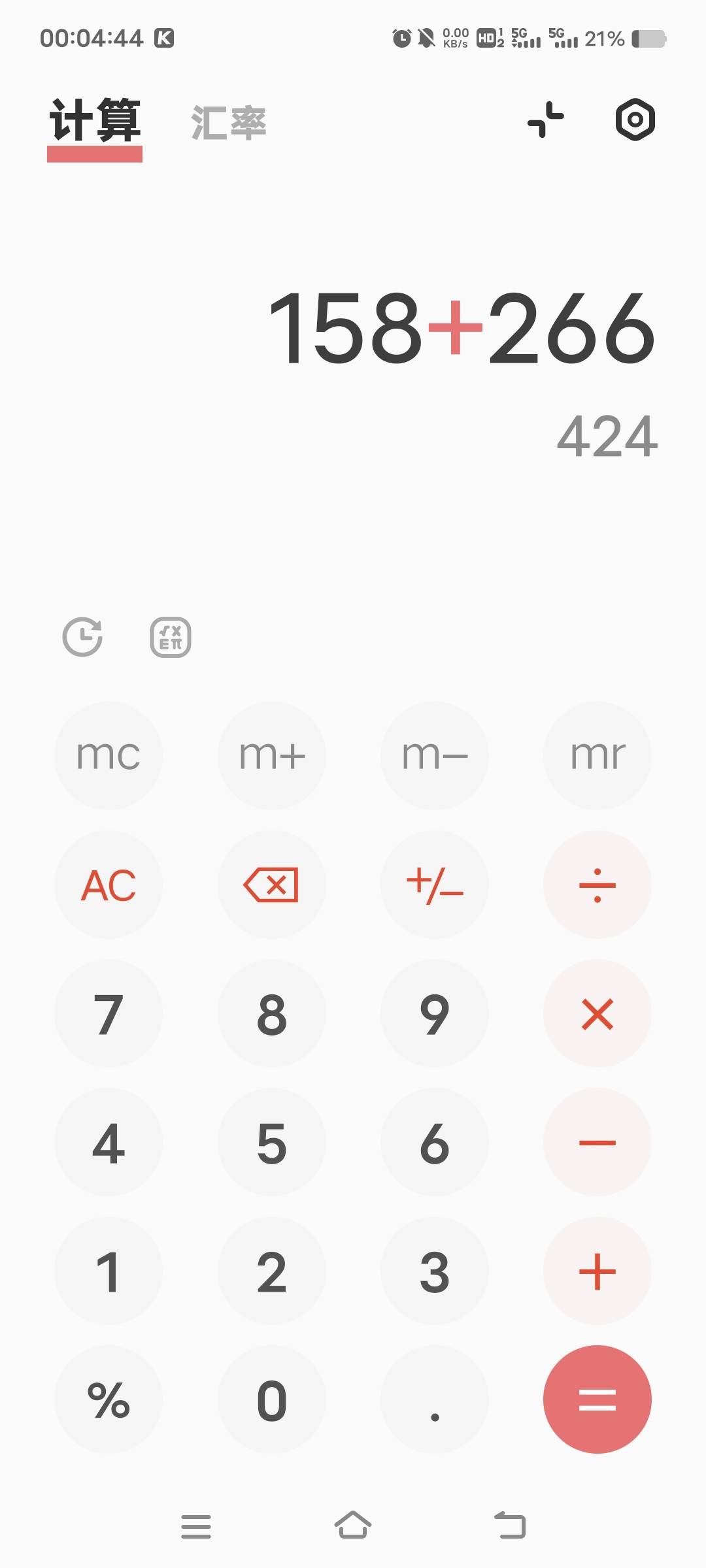
Task: Recall memory with mr key
Action: tap(597, 756)
